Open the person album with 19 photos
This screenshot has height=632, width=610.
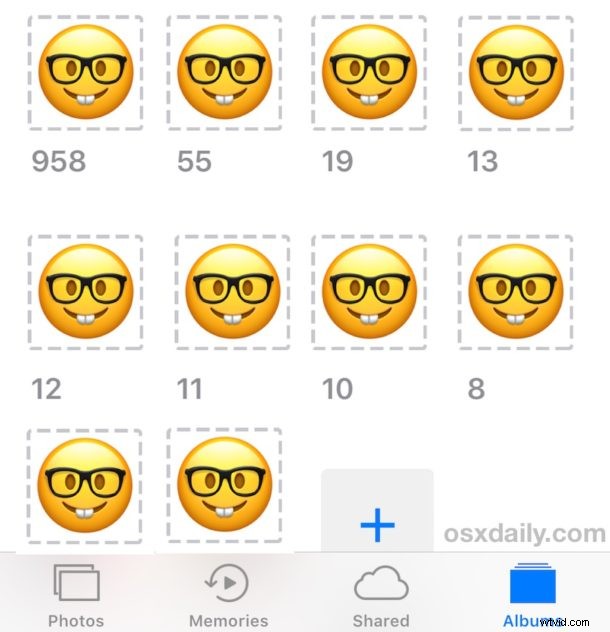[370, 72]
